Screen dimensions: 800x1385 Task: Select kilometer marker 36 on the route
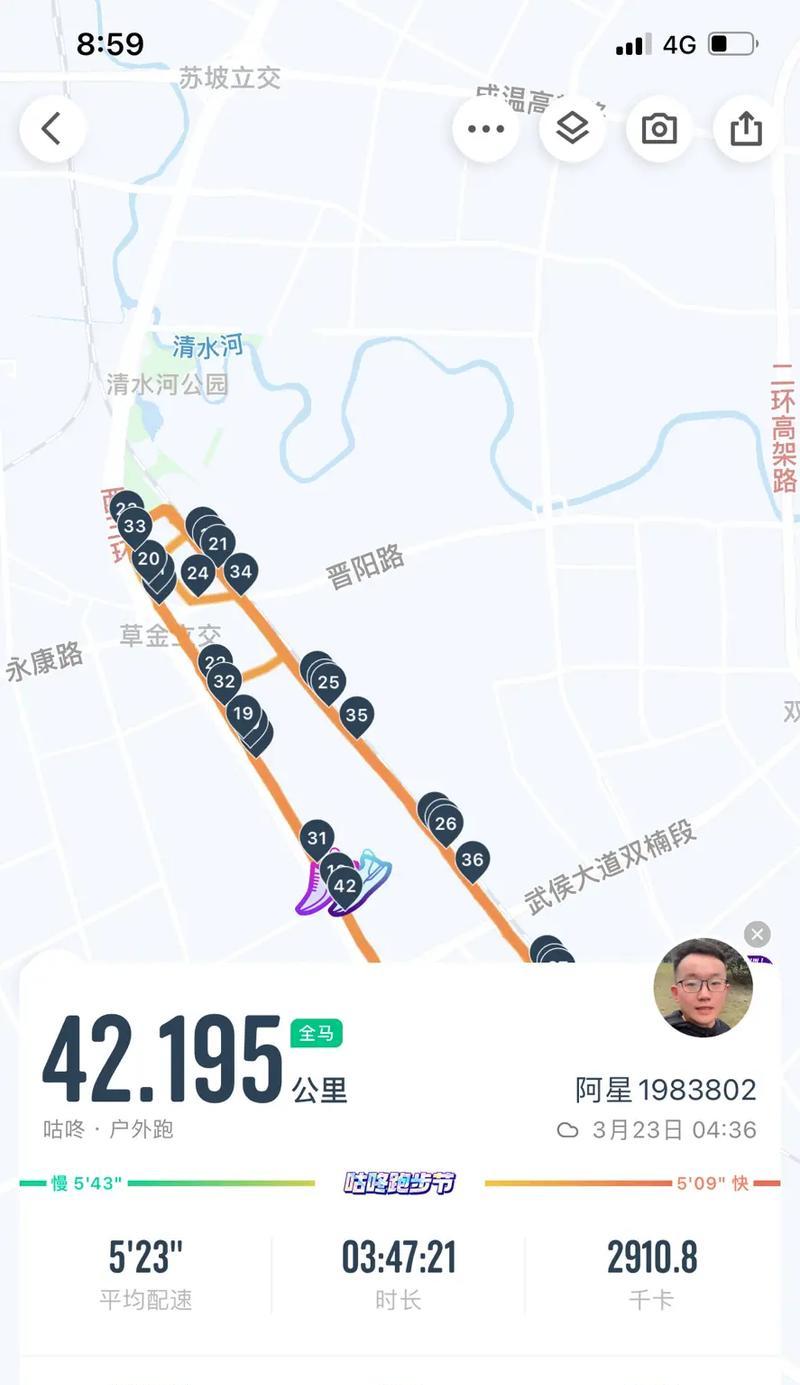pos(472,860)
